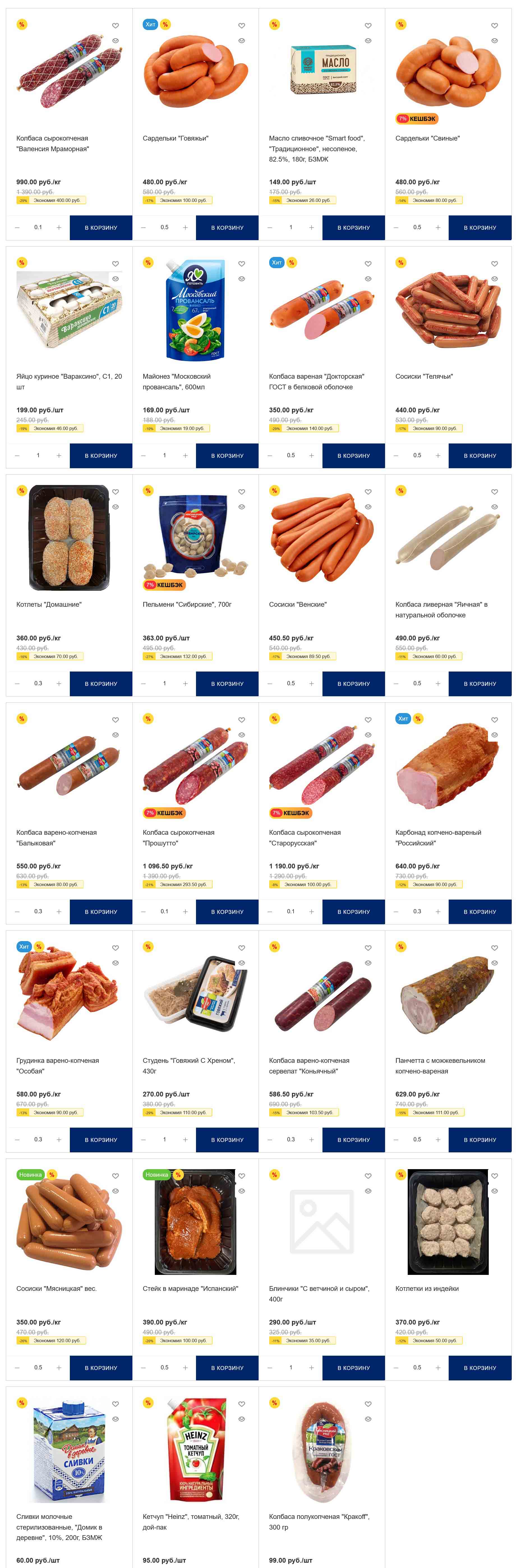This screenshot has height=1568, width=521.
Task: Add Сосиски "Телячьи" to the cart
Action: 479,455
